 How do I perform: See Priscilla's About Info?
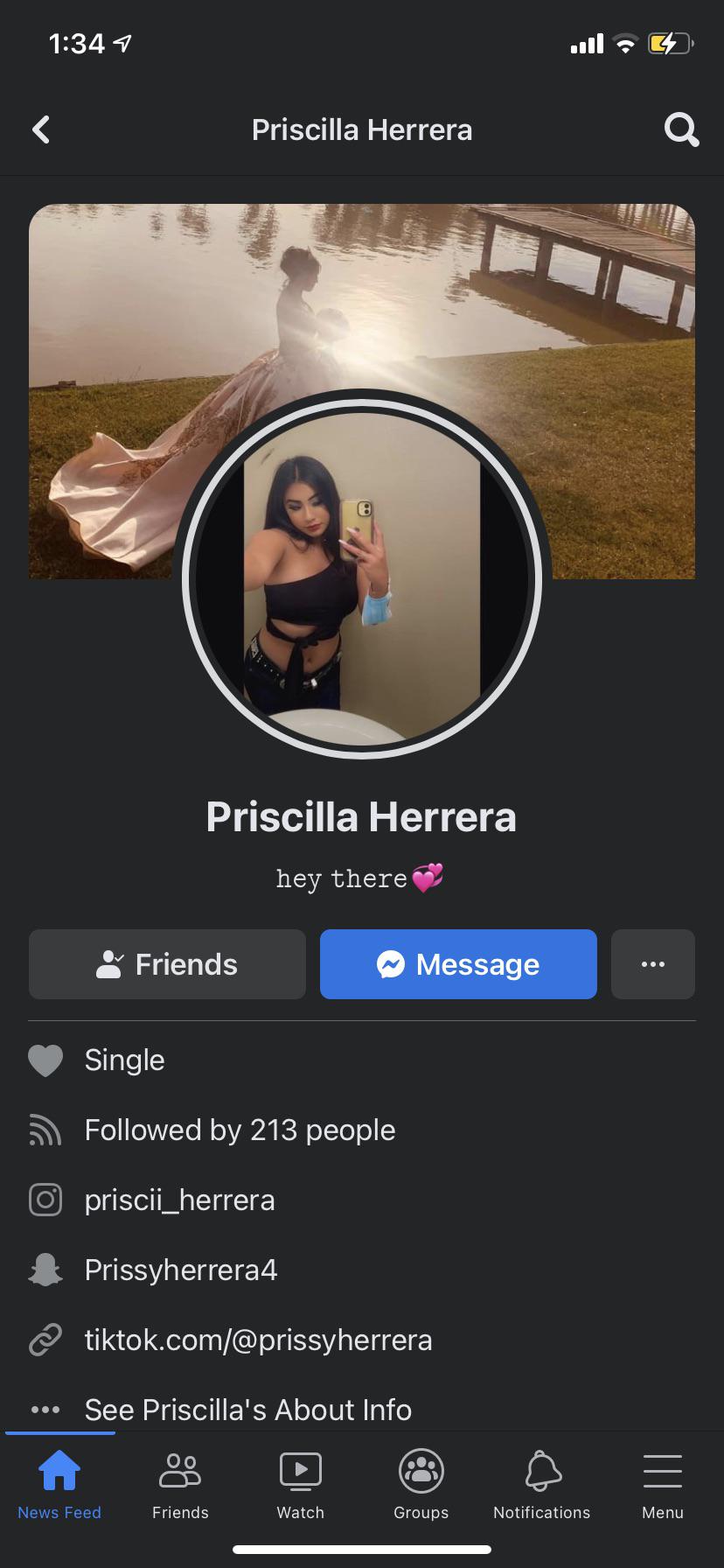(x=247, y=1410)
